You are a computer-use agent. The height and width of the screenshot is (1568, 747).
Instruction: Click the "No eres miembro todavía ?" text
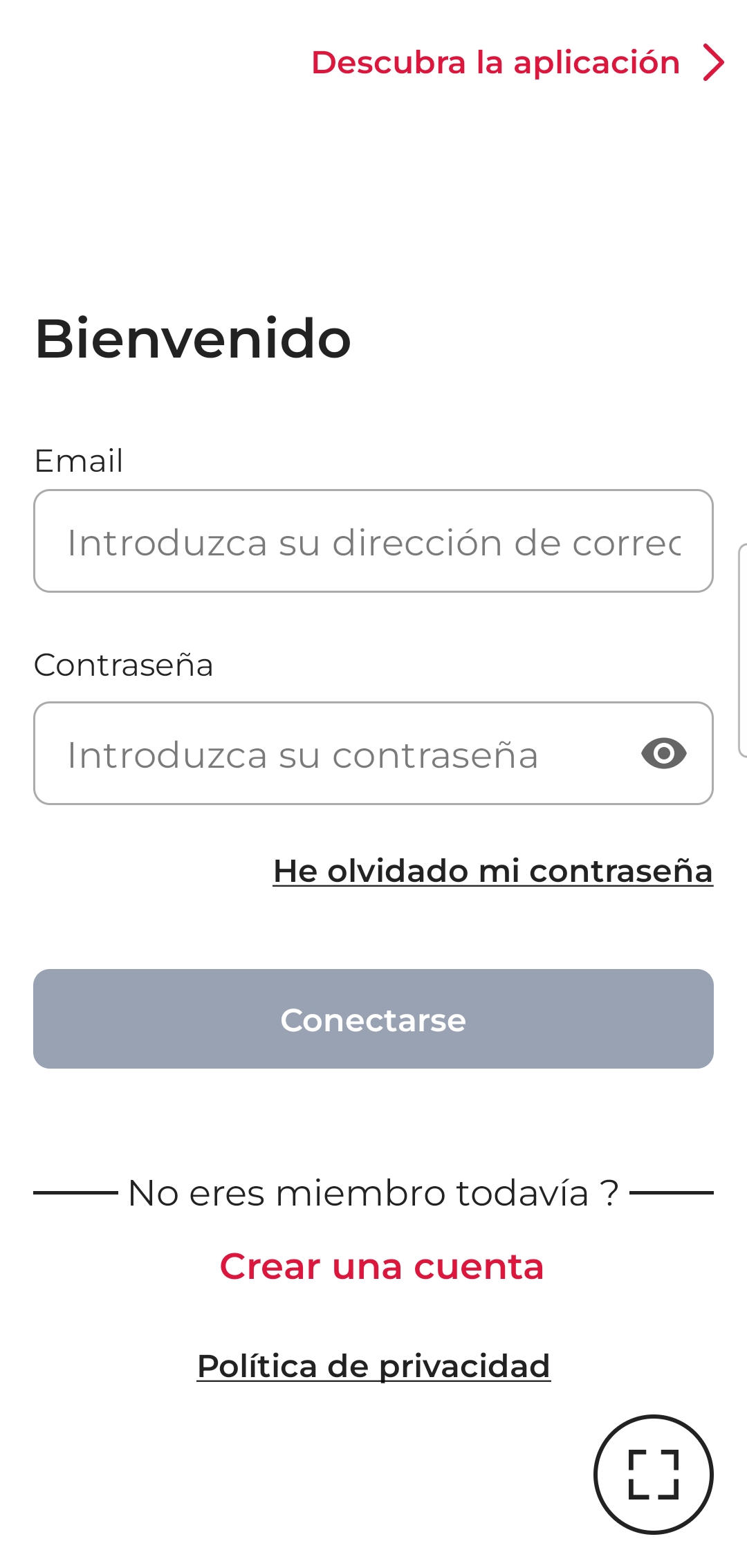point(373,1191)
